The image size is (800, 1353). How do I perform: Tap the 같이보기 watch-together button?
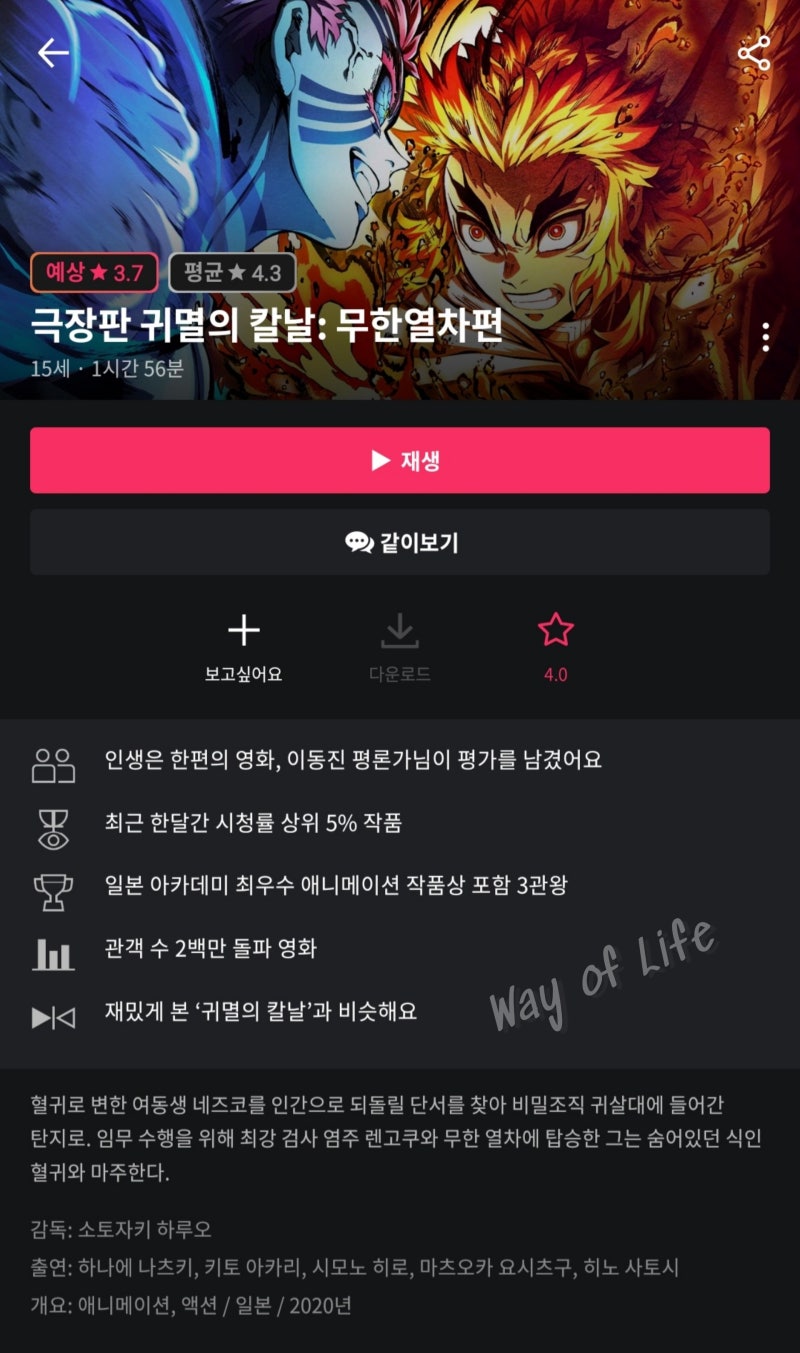(x=400, y=542)
